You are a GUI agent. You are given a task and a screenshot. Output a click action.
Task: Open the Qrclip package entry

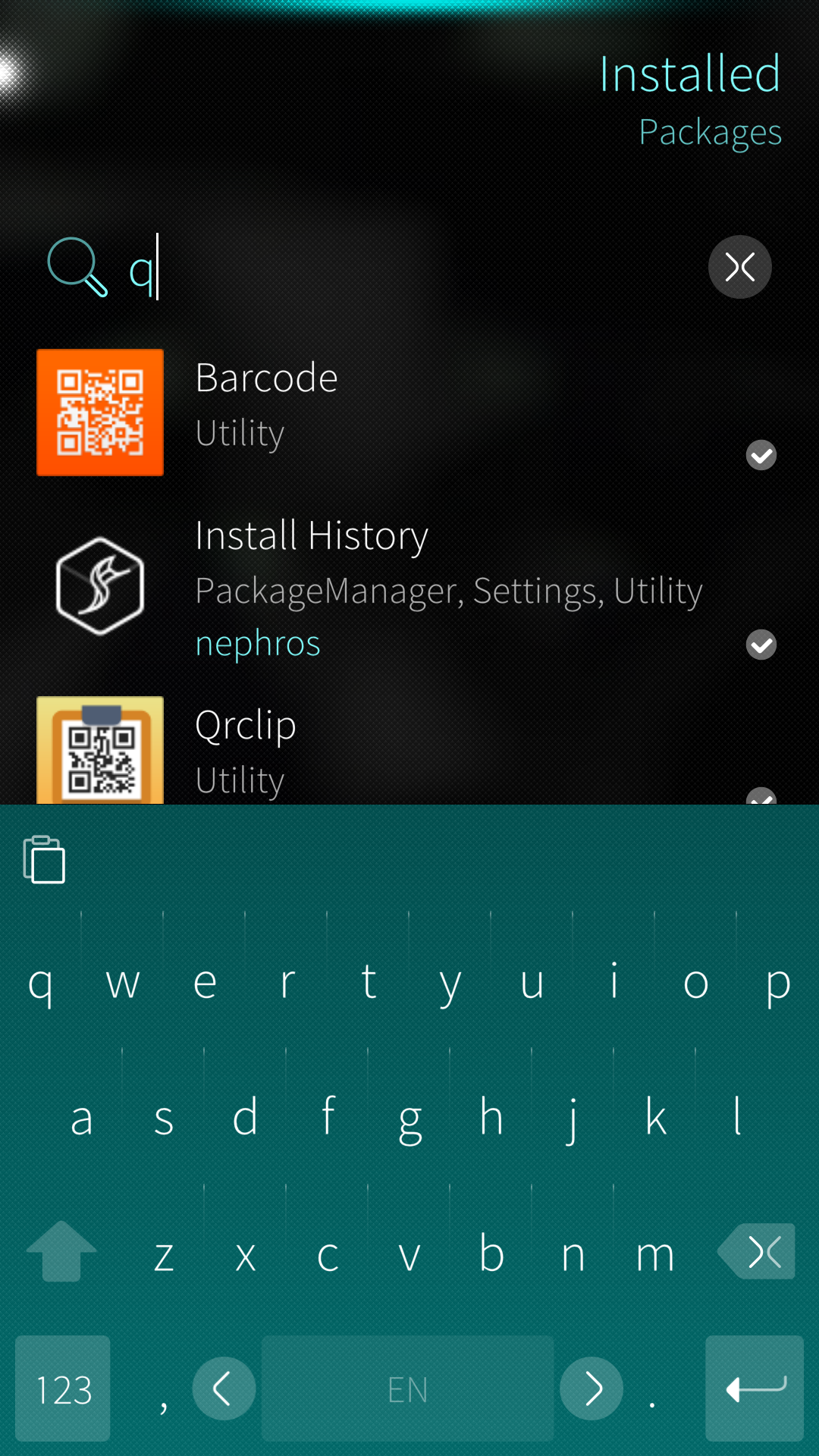point(409,751)
